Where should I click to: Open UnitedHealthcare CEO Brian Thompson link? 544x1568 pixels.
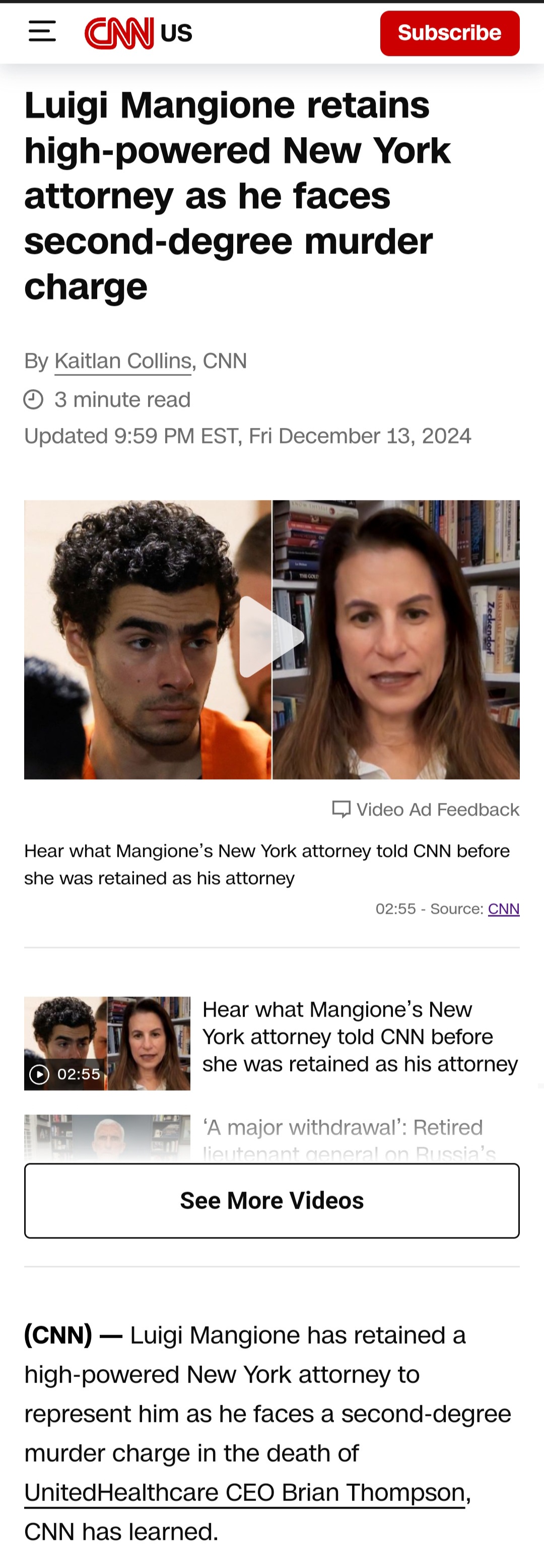tap(244, 1492)
